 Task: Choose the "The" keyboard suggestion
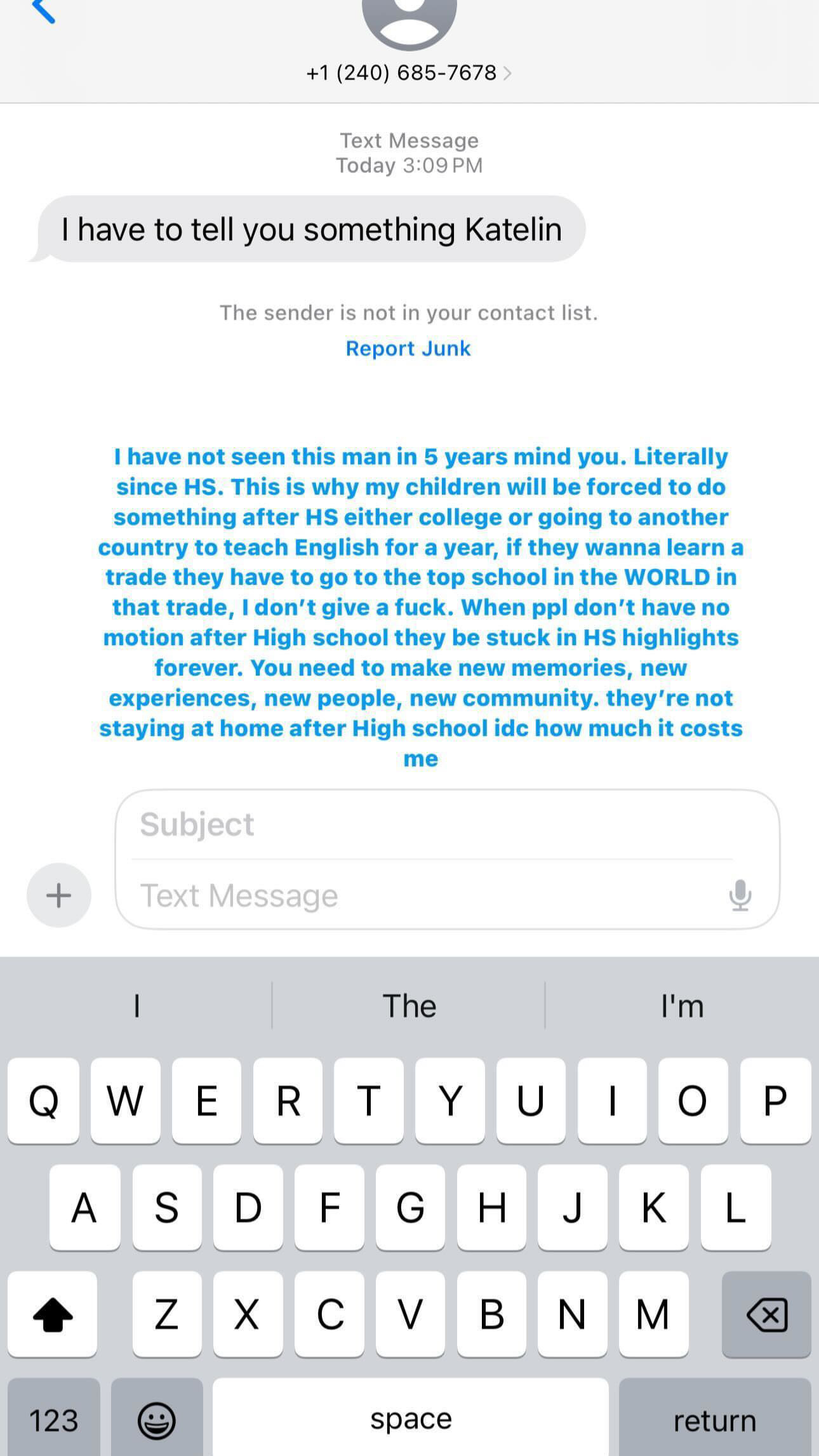[409, 1006]
